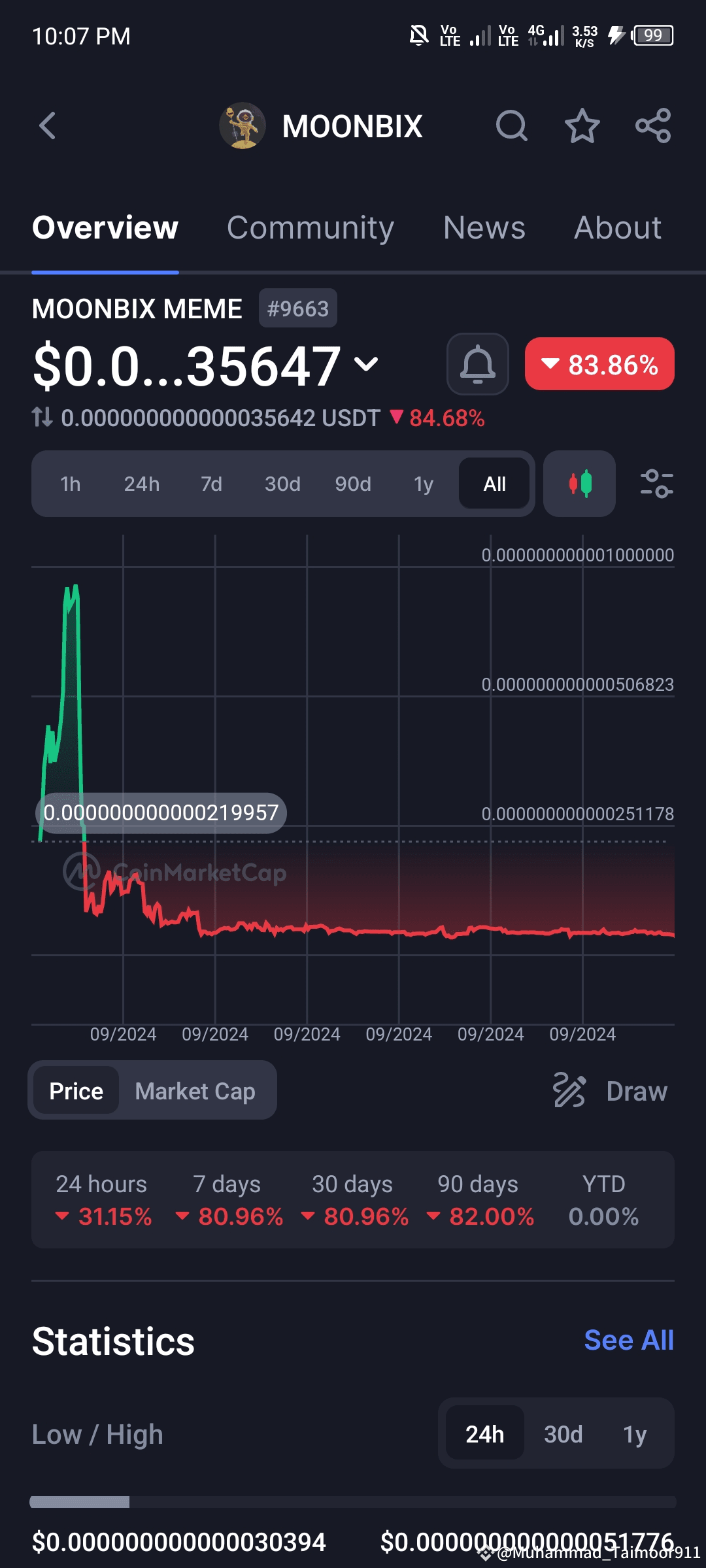Open search with the magnifier icon
This screenshot has width=706, height=1568.
[511, 126]
